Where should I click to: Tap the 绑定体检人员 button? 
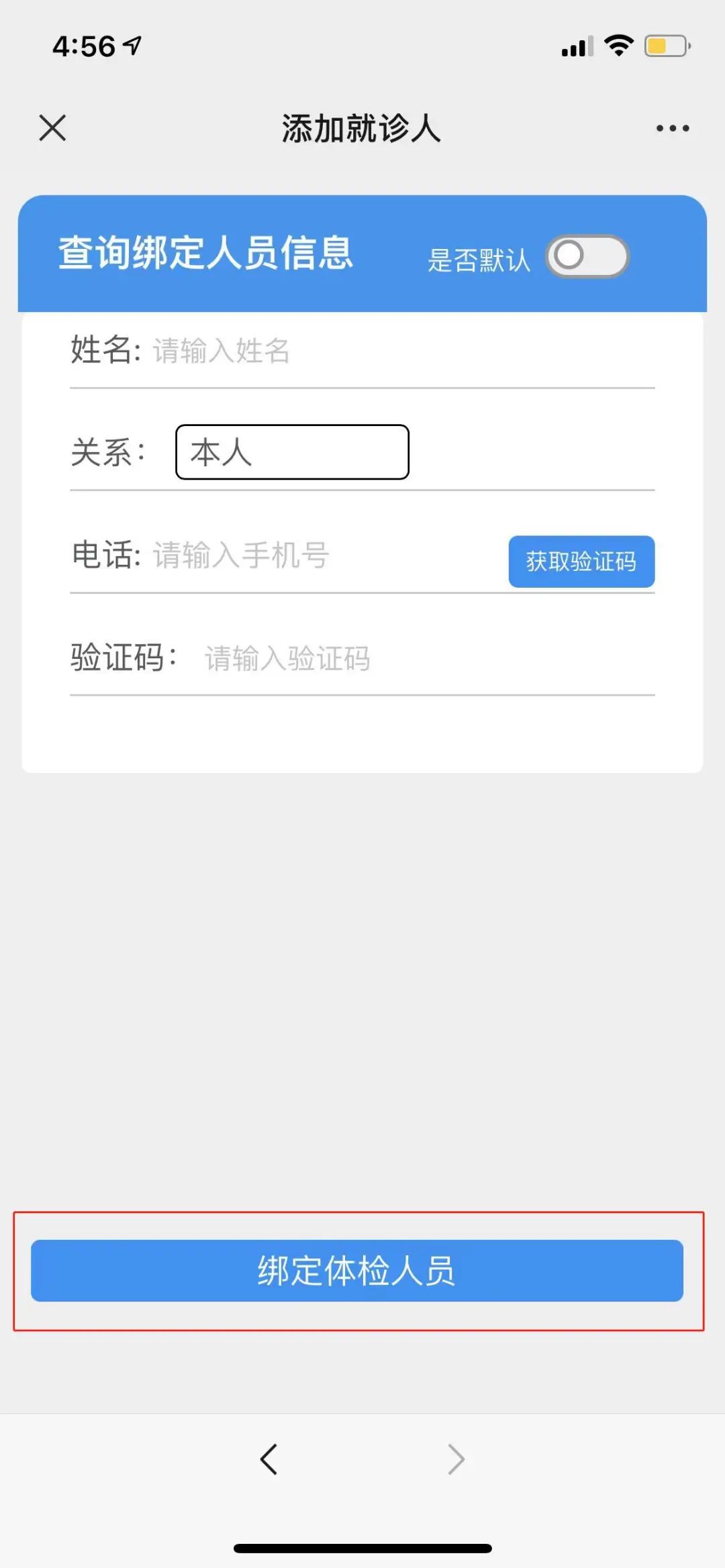coord(357,1271)
